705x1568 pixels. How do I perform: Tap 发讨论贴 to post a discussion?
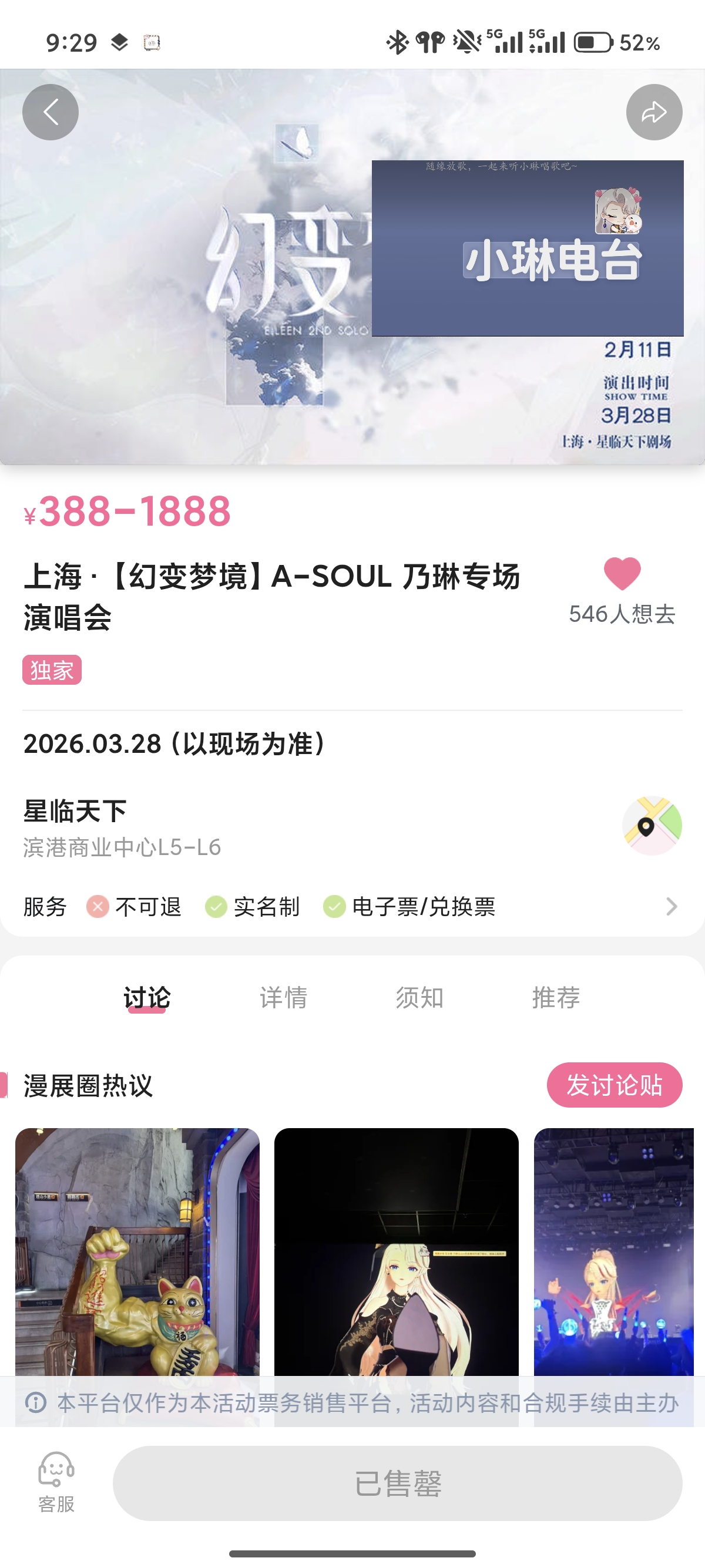coord(614,1085)
